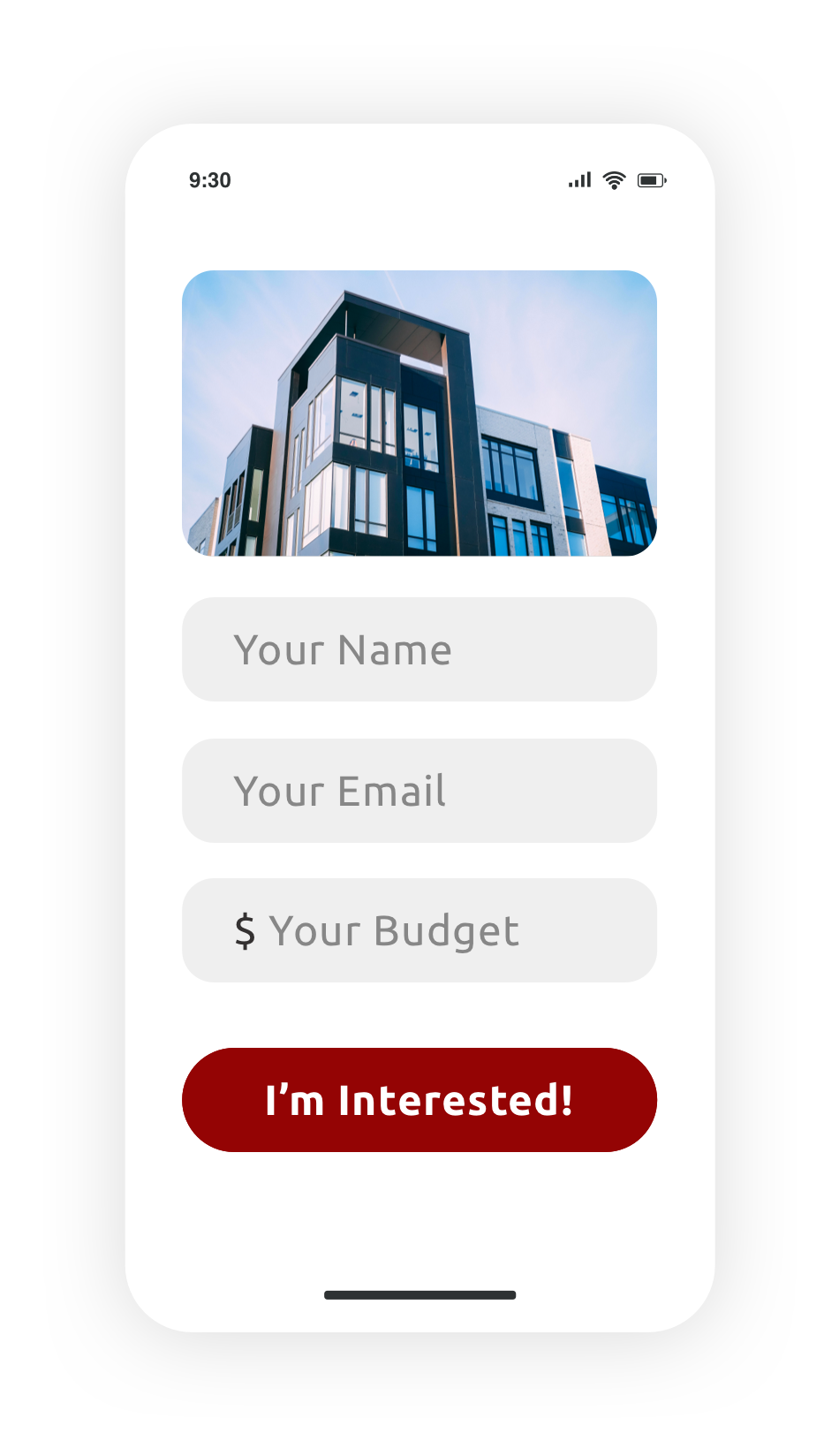Select the Your Budget input
839x1456 pixels.
(x=419, y=930)
